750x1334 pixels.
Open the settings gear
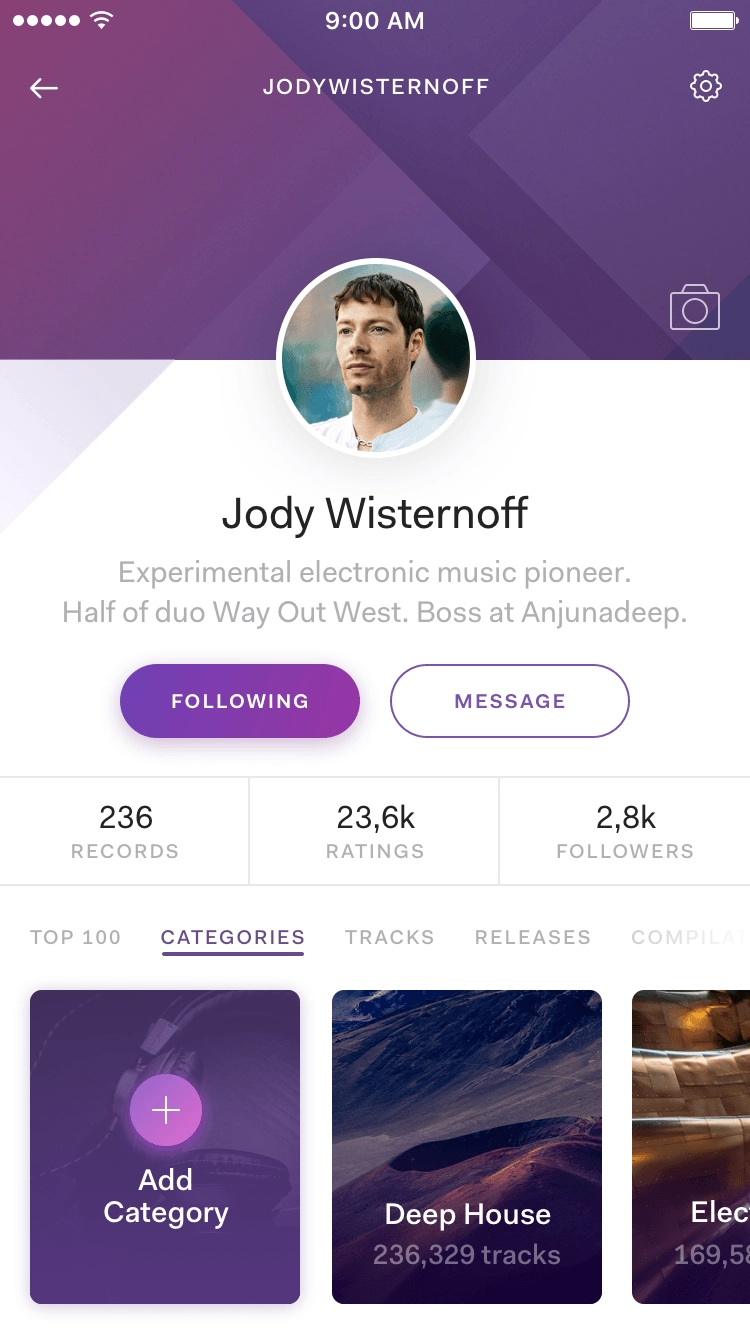[x=706, y=87]
